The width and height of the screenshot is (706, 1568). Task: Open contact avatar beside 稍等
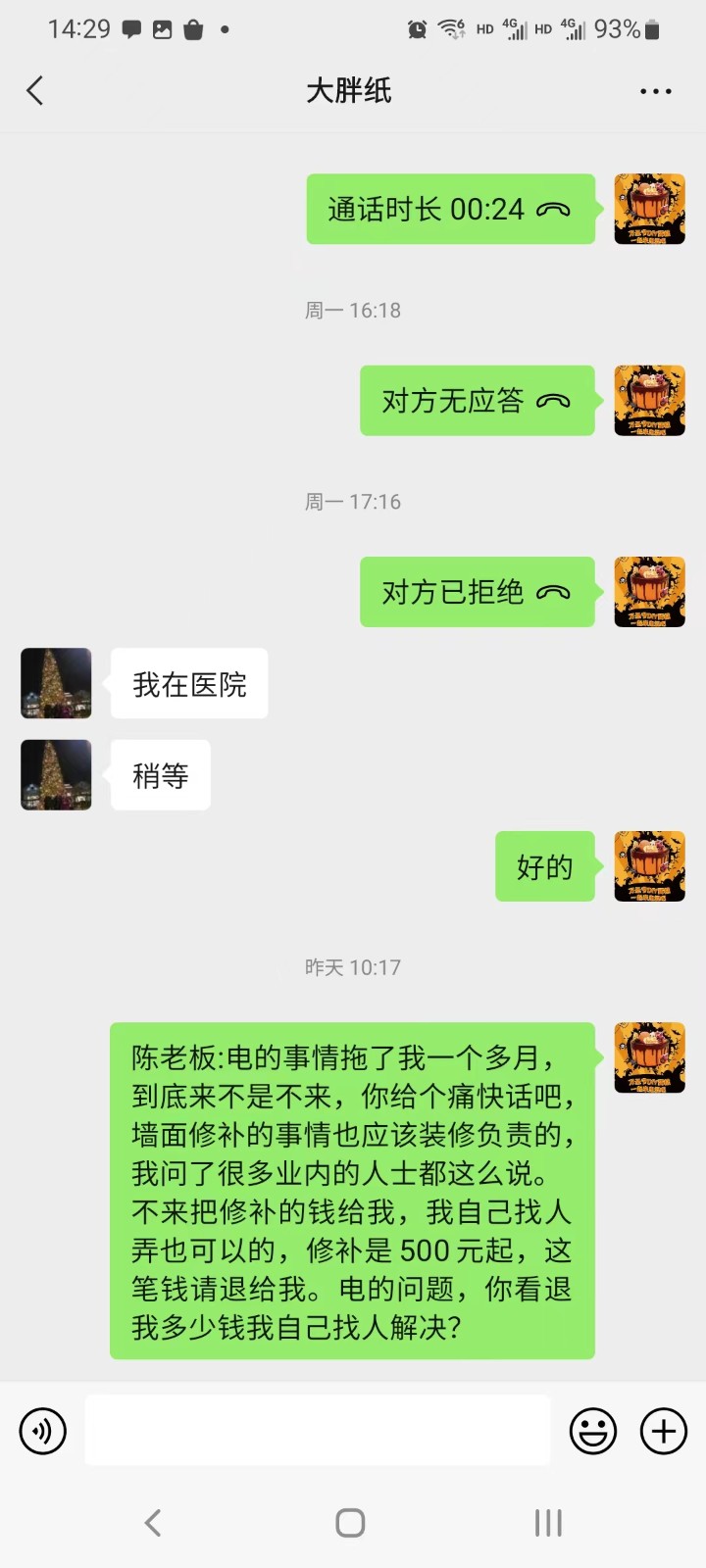pos(56,775)
